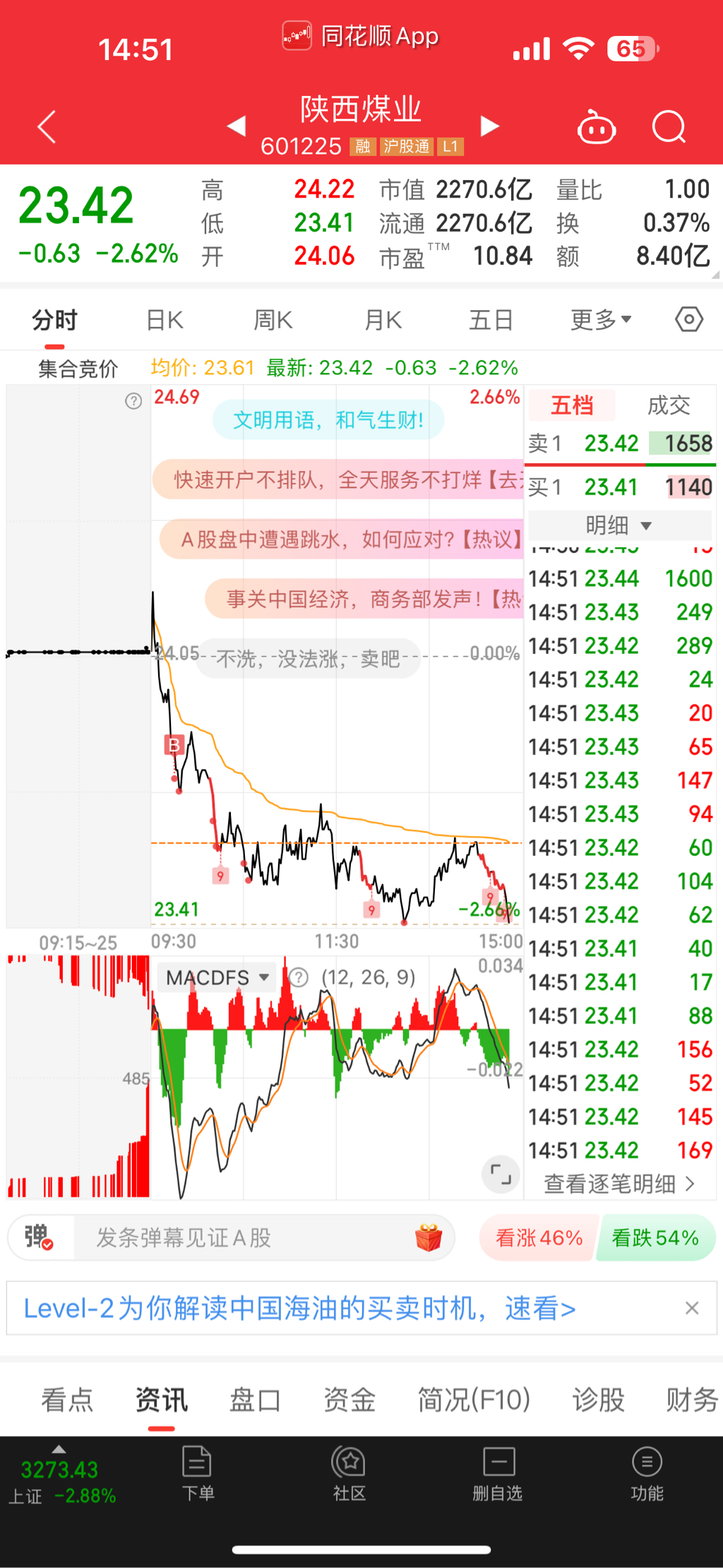Tap 下单 in the bottom bar
Viewport: 723px width, 1568px height.
[198, 1473]
